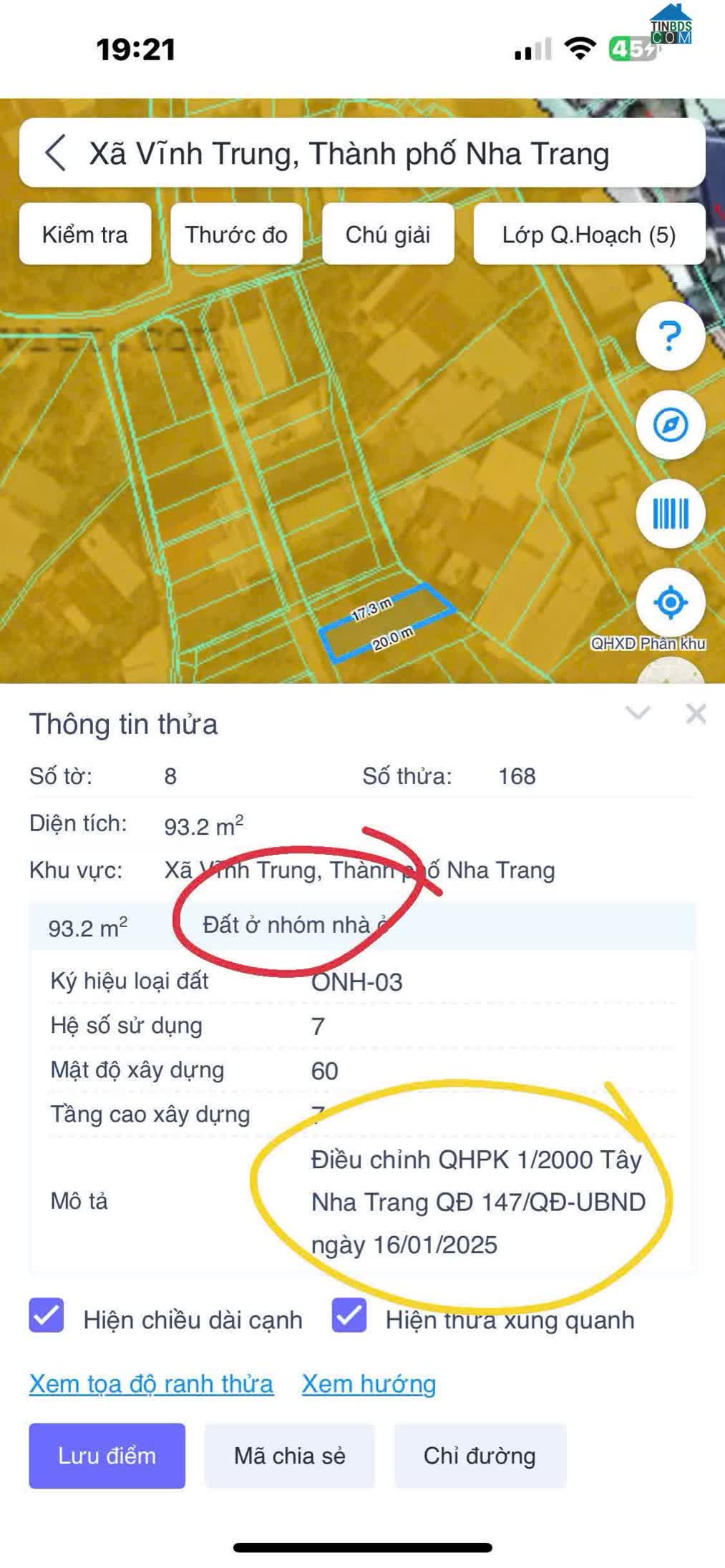The width and height of the screenshot is (725, 1568).
Task: Tap the Lưu điểm button
Action: pos(107,1456)
